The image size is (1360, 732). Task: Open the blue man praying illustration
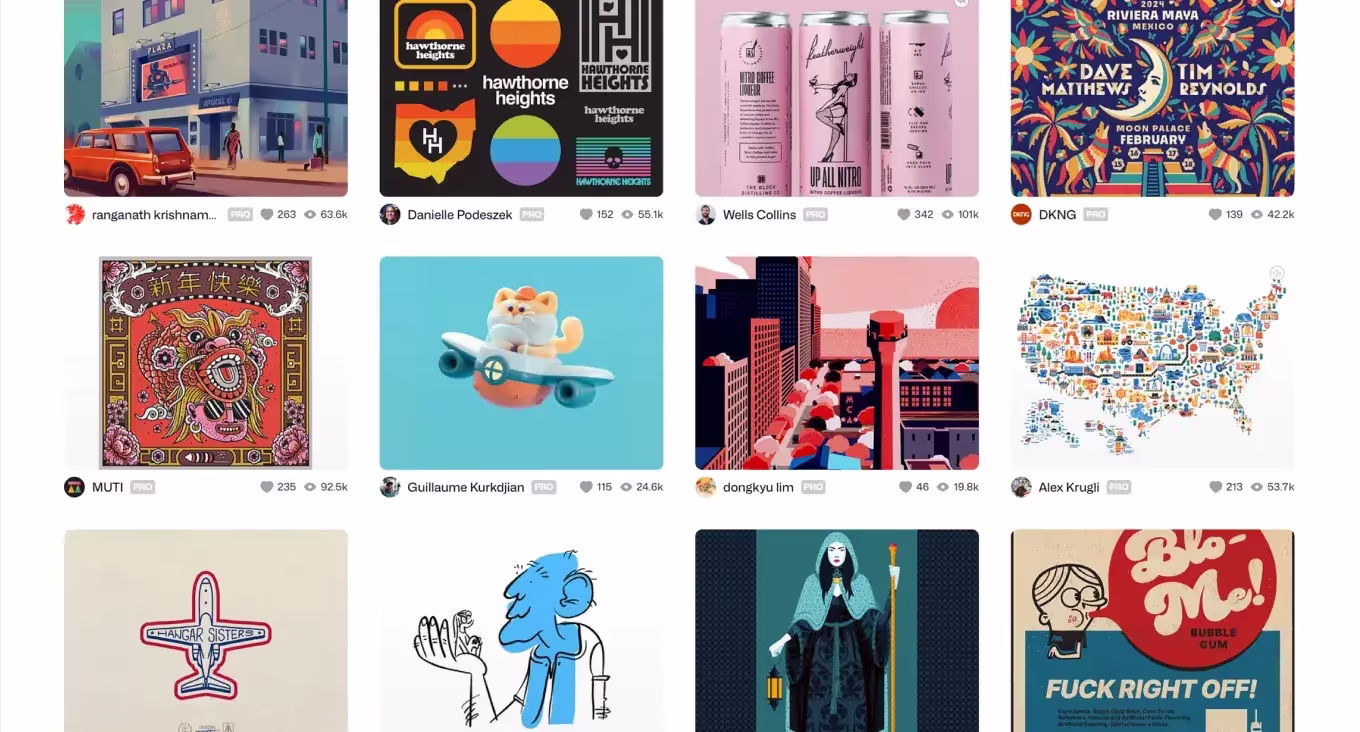click(x=521, y=630)
